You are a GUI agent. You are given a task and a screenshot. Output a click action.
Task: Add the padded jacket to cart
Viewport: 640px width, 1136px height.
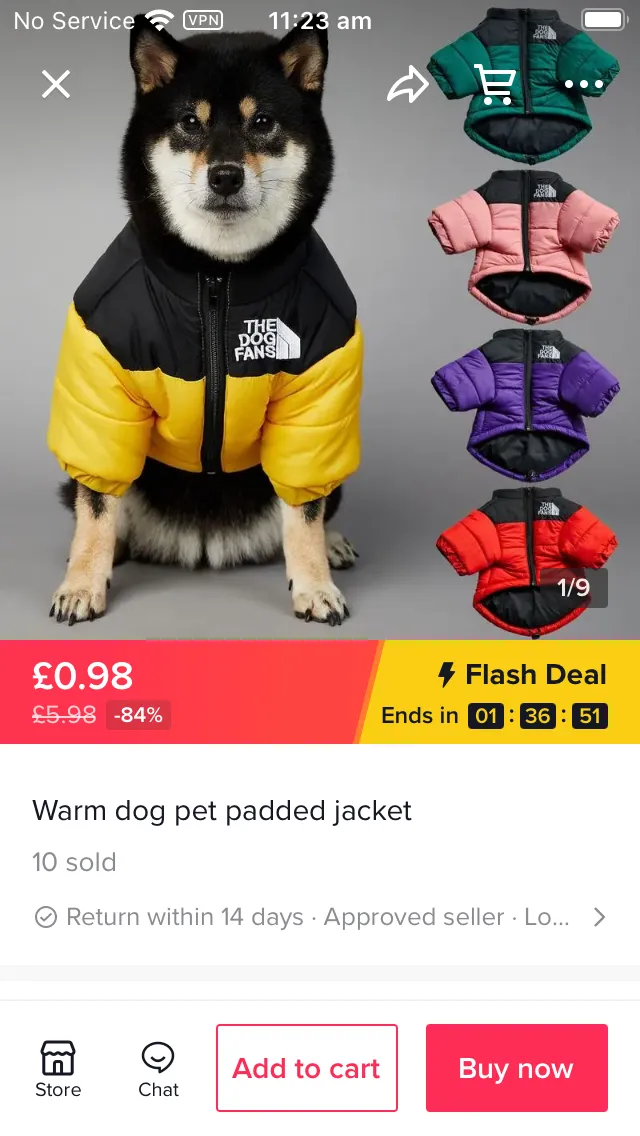click(307, 1068)
